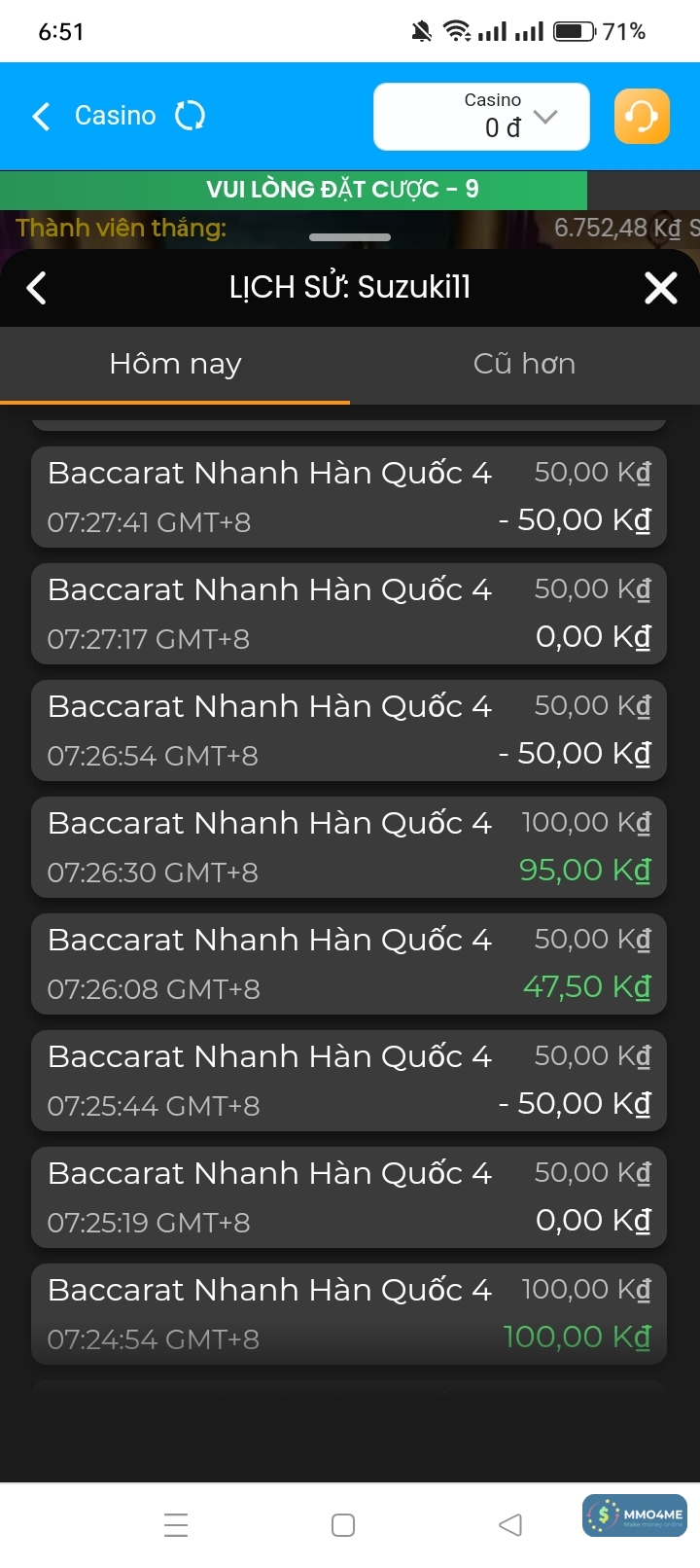Show details for the 07:25:19 bet
The image size is (700, 1568).
[x=349, y=1197]
